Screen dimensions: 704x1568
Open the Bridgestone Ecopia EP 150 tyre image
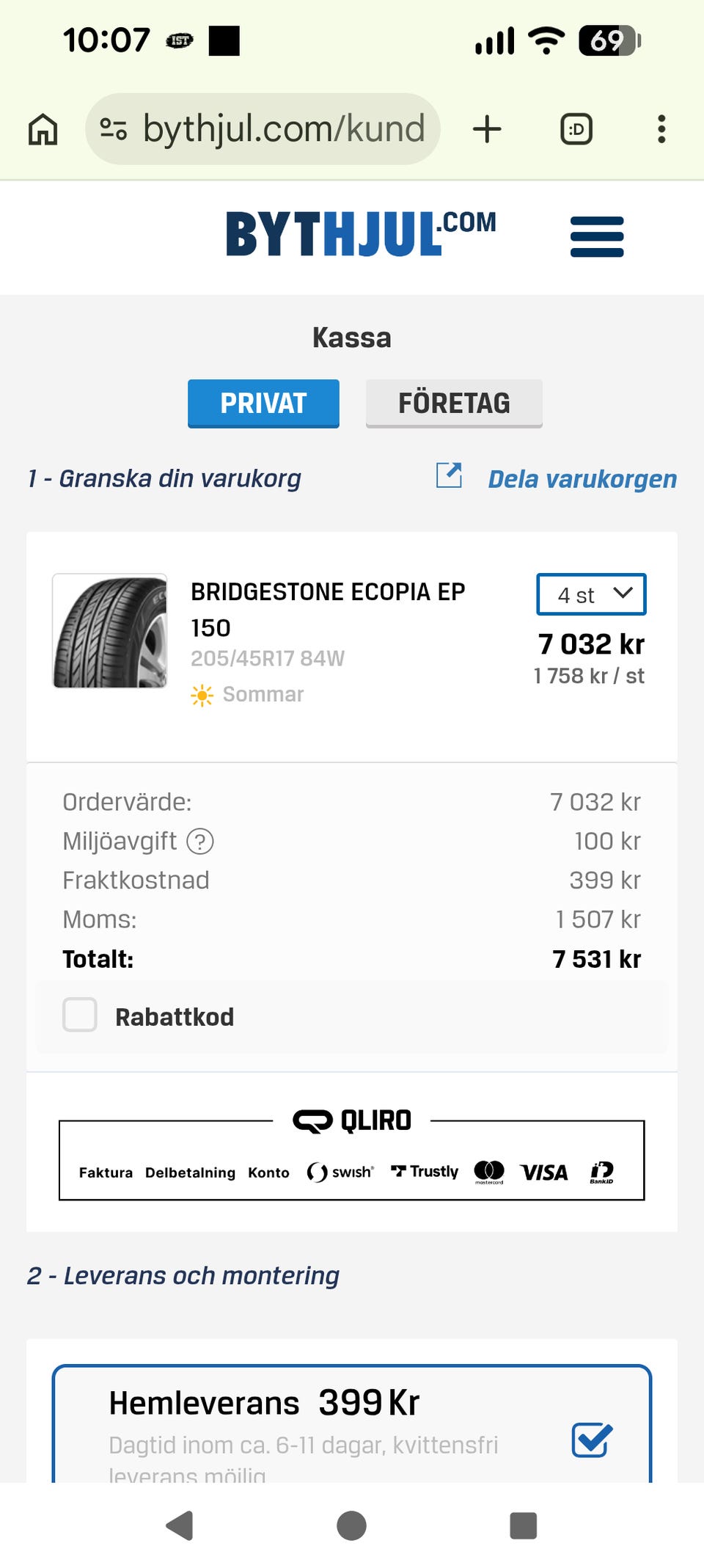(110, 632)
